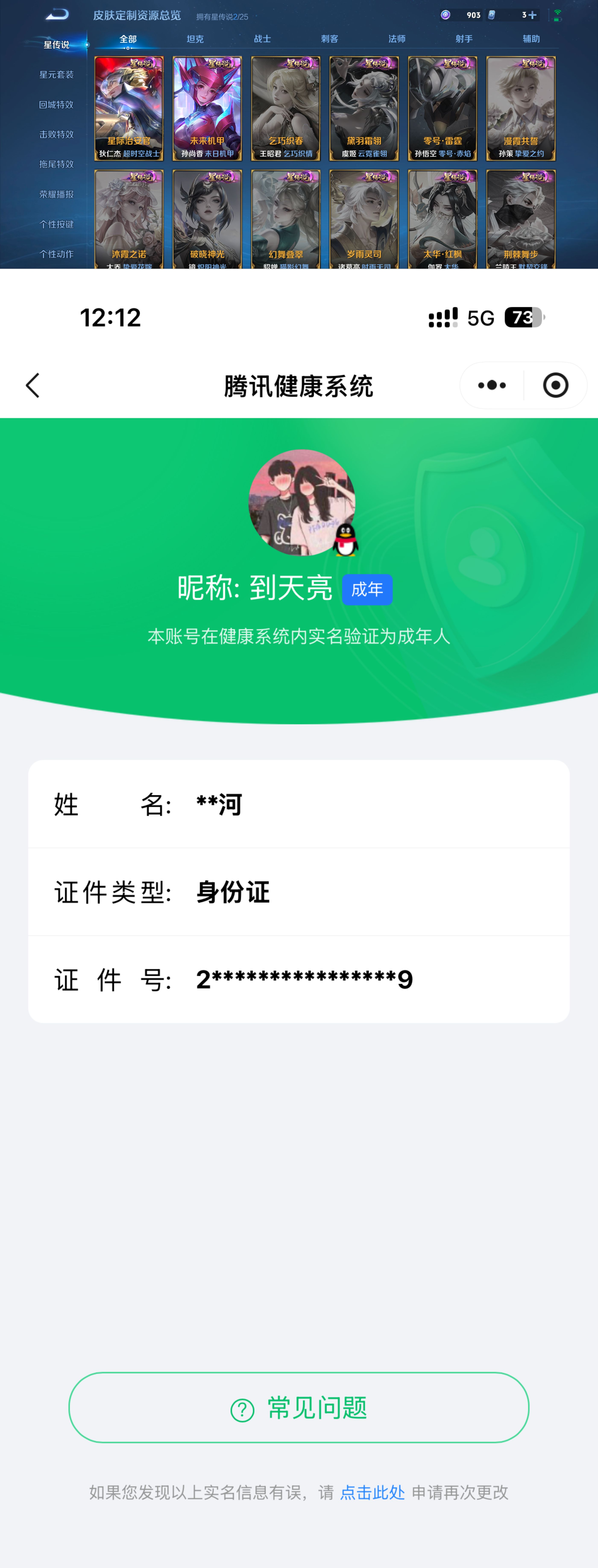Click the circle capsule icon next to more options
The height and width of the screenshot is (1568, 598).
click(555, 385)
